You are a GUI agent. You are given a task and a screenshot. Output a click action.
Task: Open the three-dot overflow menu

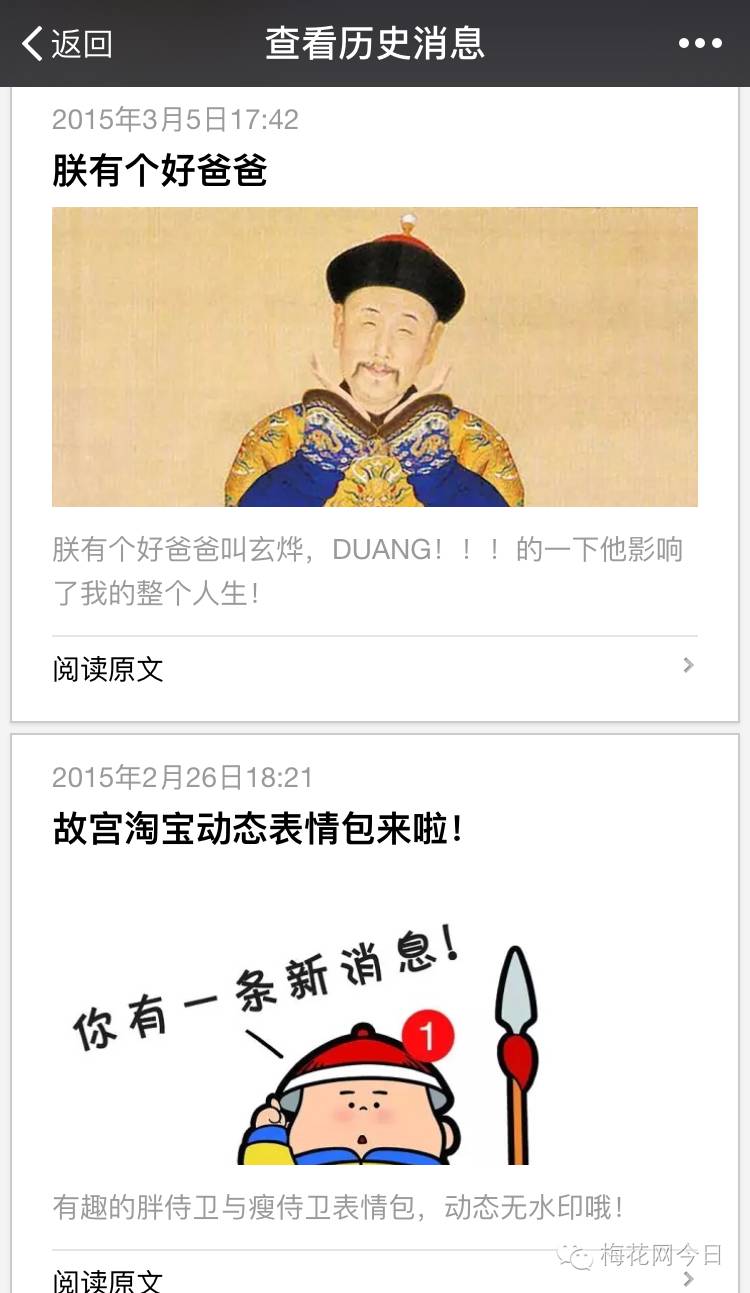[x=700, y=43]
